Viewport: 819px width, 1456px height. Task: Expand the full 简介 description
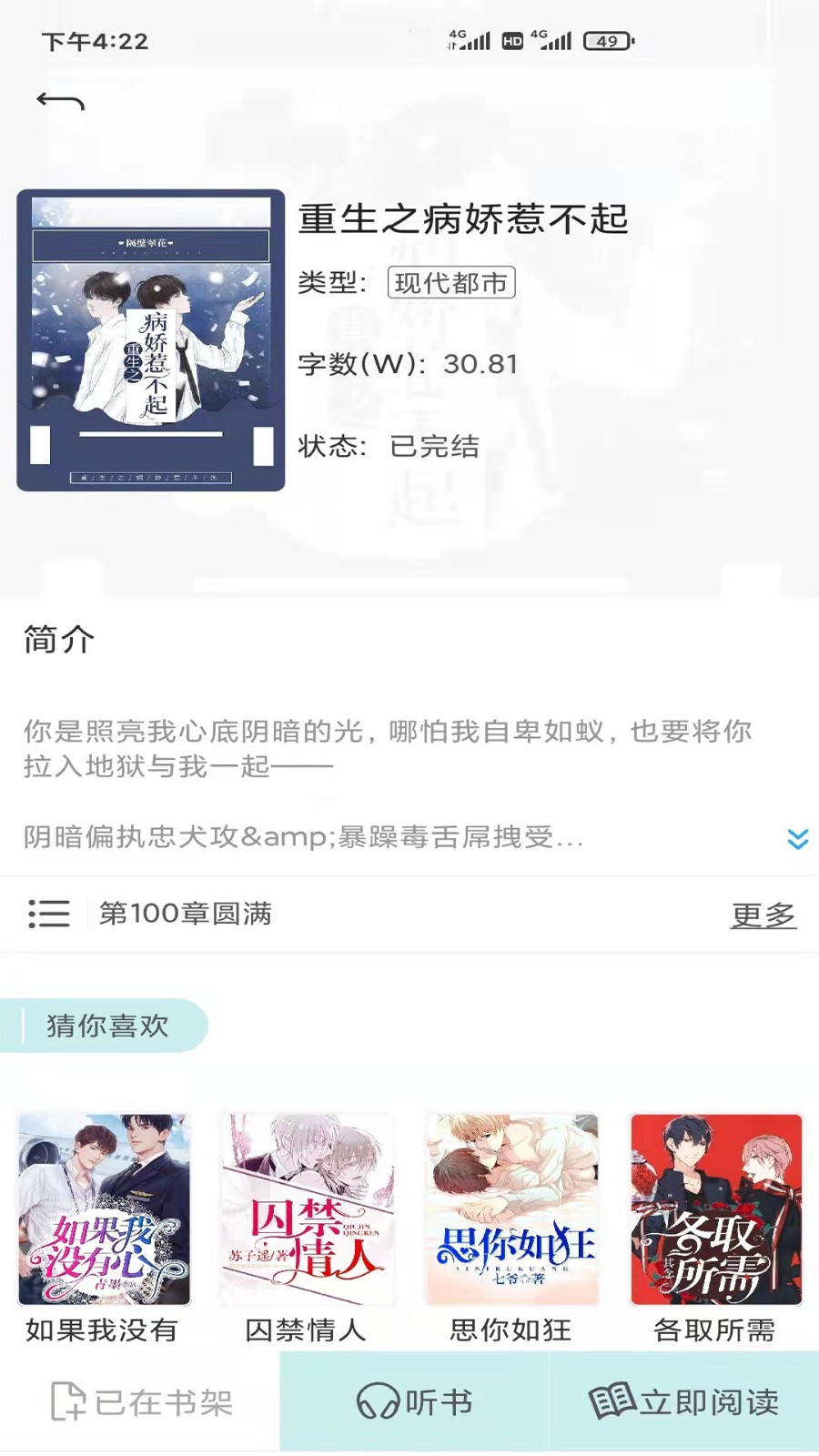click(797, 838)
